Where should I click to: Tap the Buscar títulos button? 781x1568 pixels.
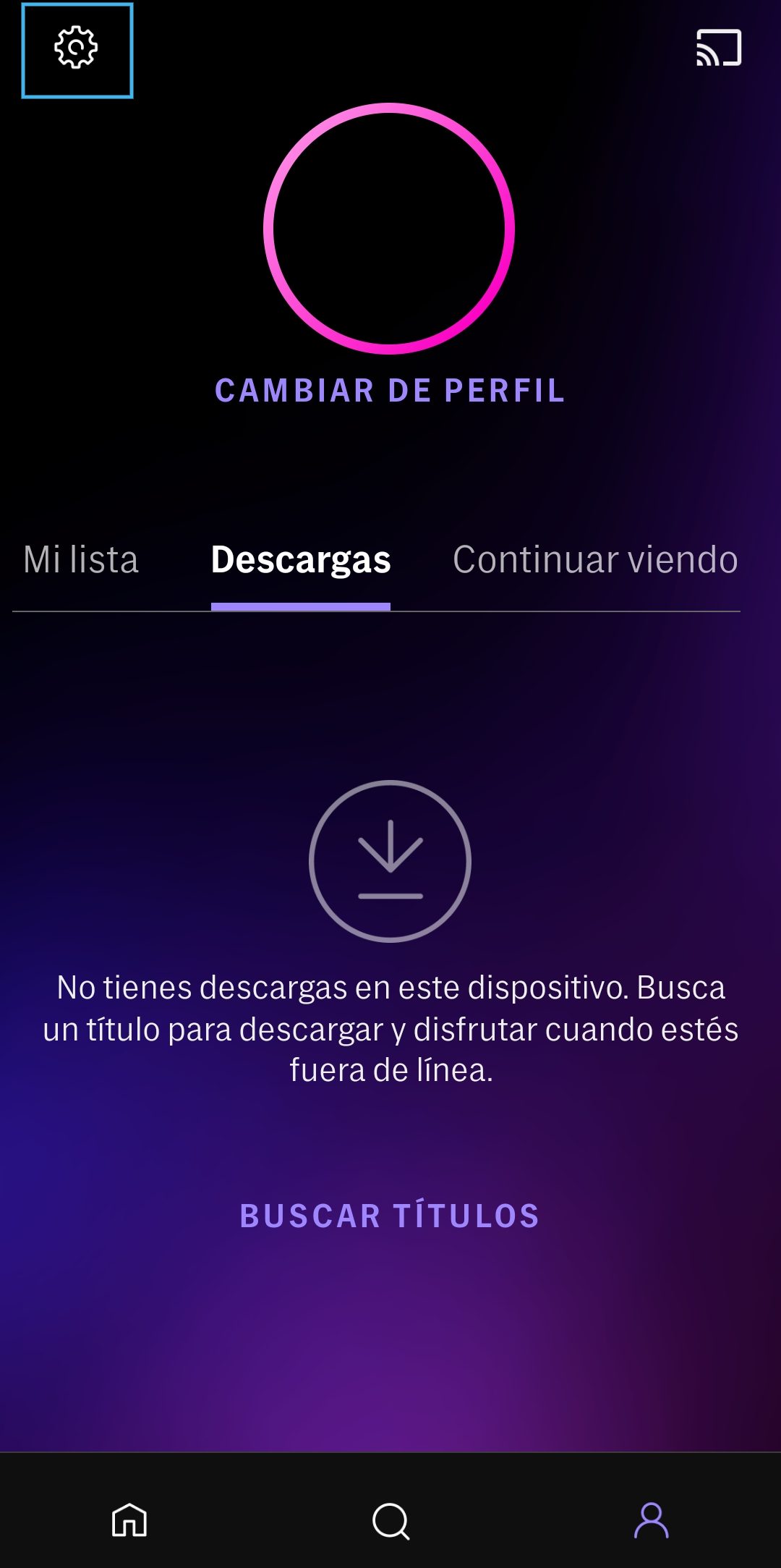pyautogui.click(x=390, y=1216)
